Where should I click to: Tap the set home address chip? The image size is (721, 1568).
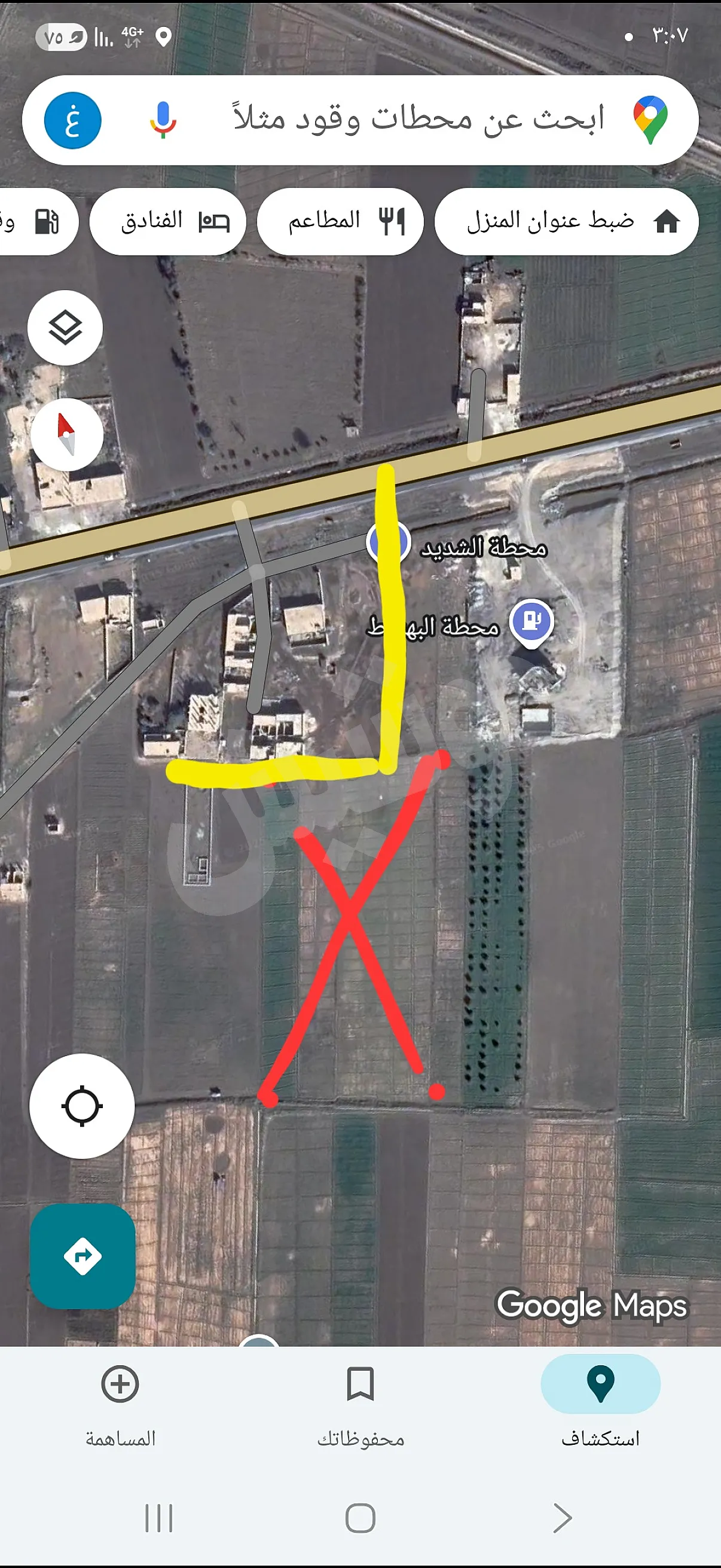point(566,221)
